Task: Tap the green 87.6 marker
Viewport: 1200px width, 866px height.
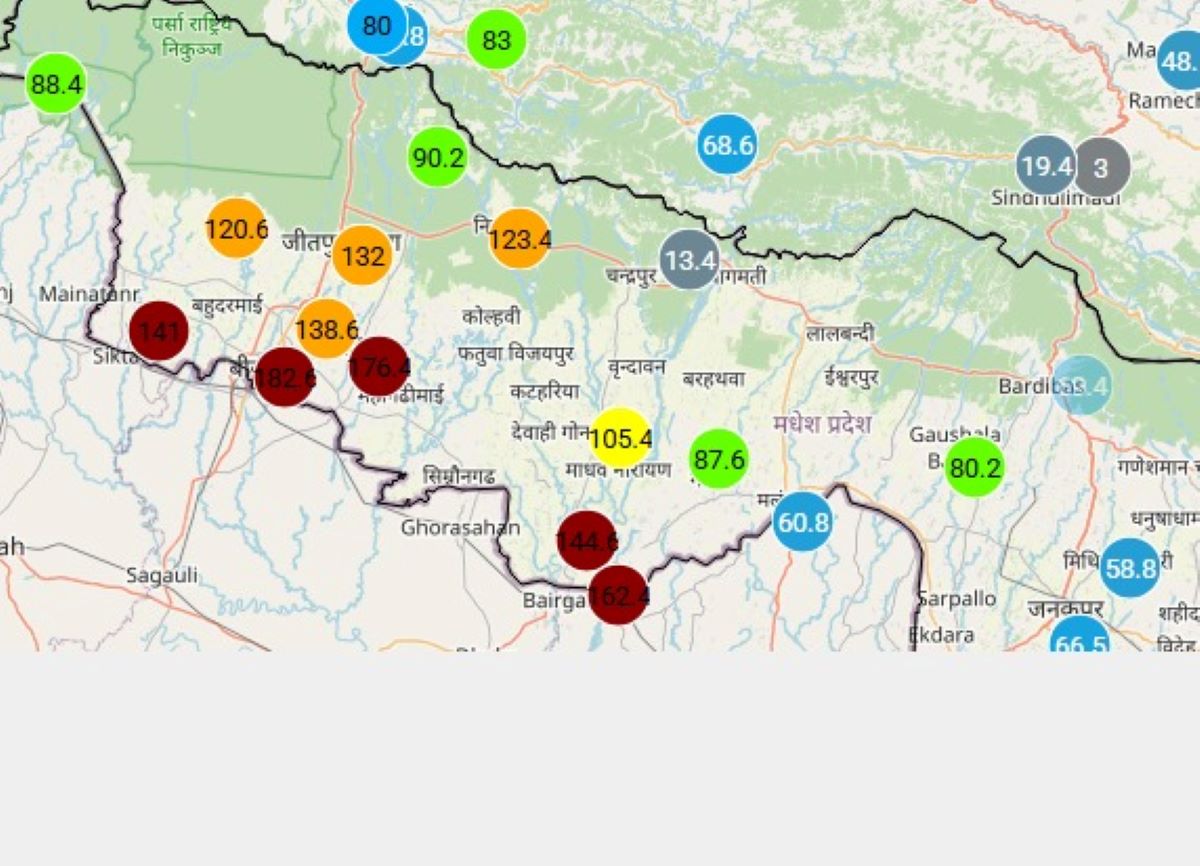Action: (x=719, y=459)
